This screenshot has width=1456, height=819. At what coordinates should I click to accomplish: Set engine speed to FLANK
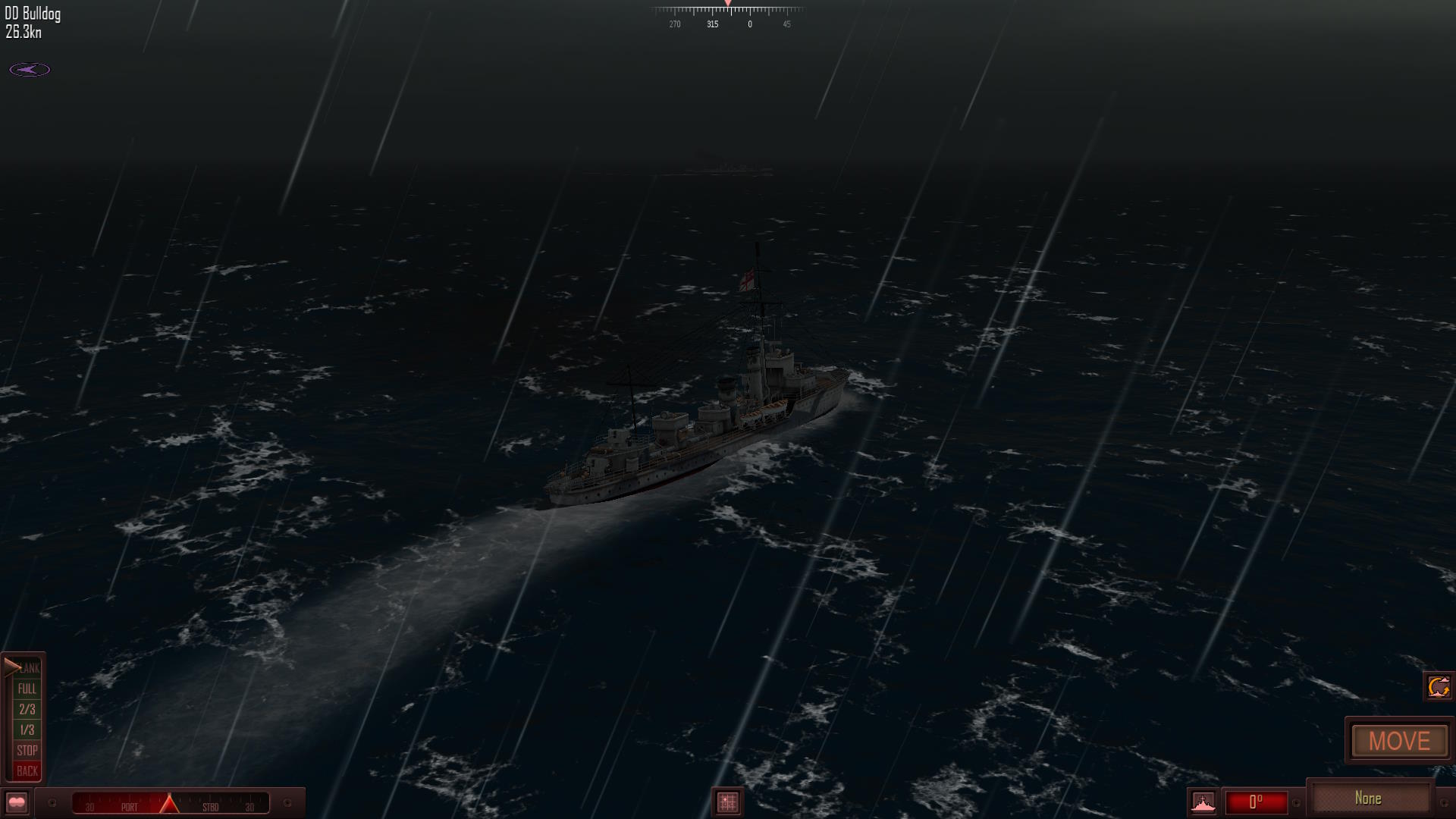(x=28, y=668)
